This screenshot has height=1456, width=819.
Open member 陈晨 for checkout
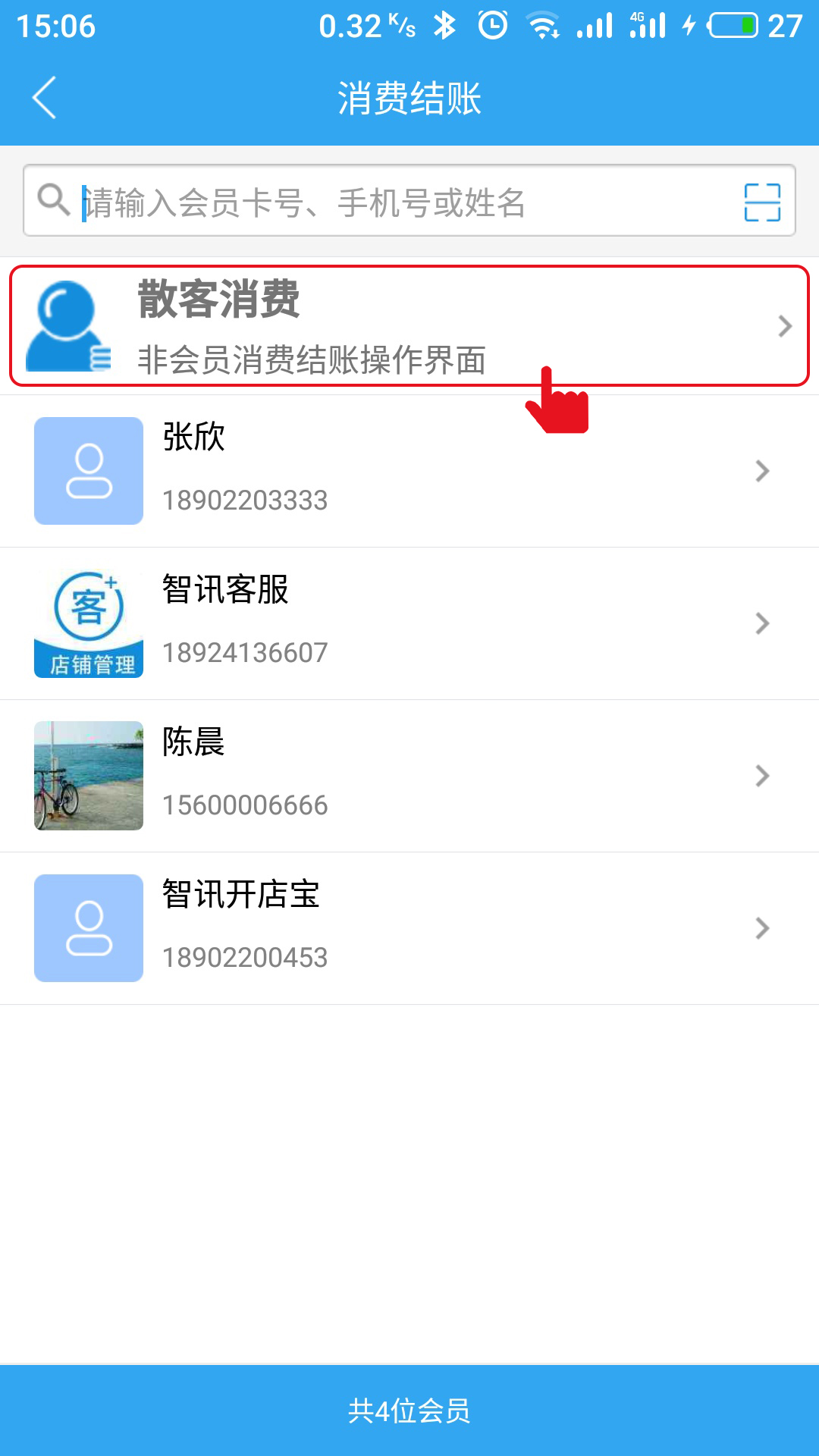409,776
